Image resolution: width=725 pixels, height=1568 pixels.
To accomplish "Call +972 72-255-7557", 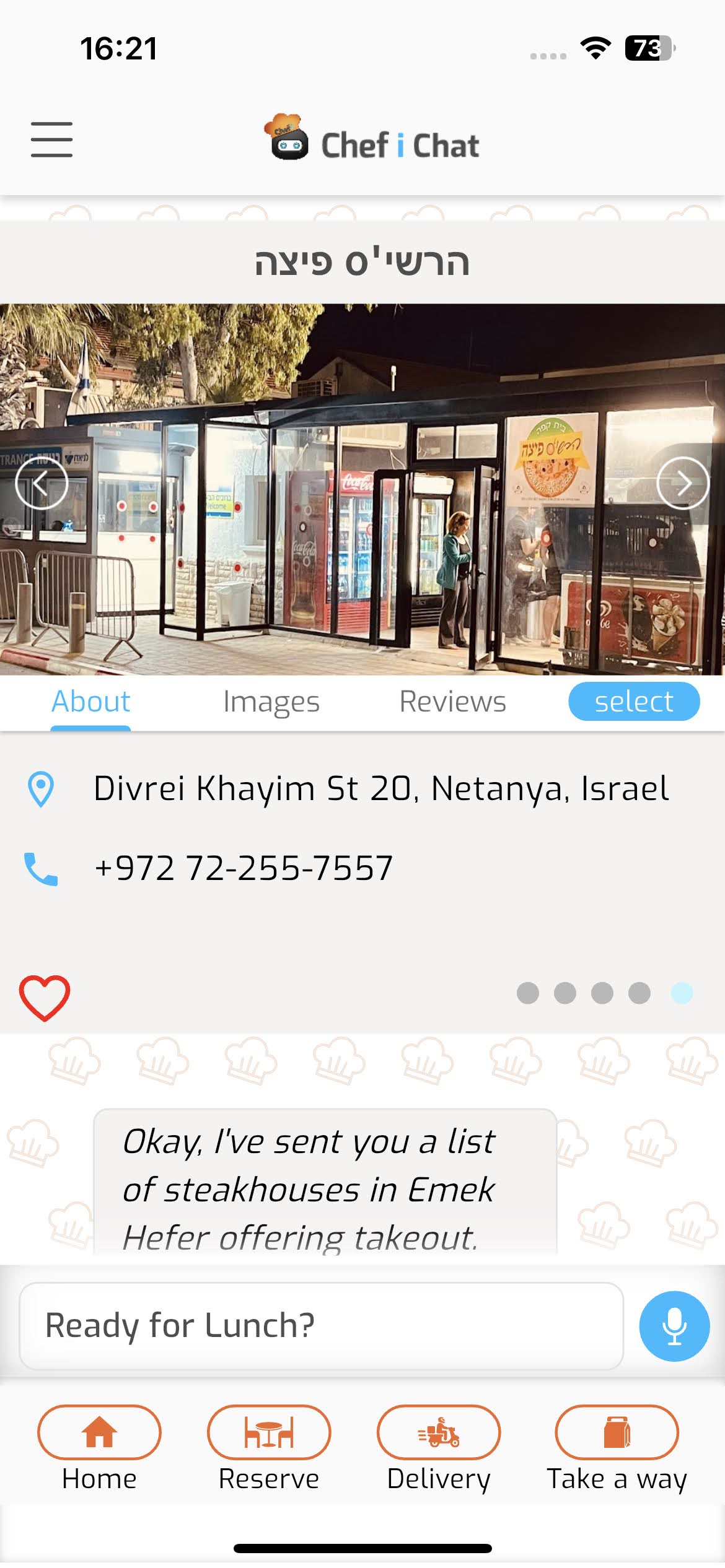I will coord(244,868).
